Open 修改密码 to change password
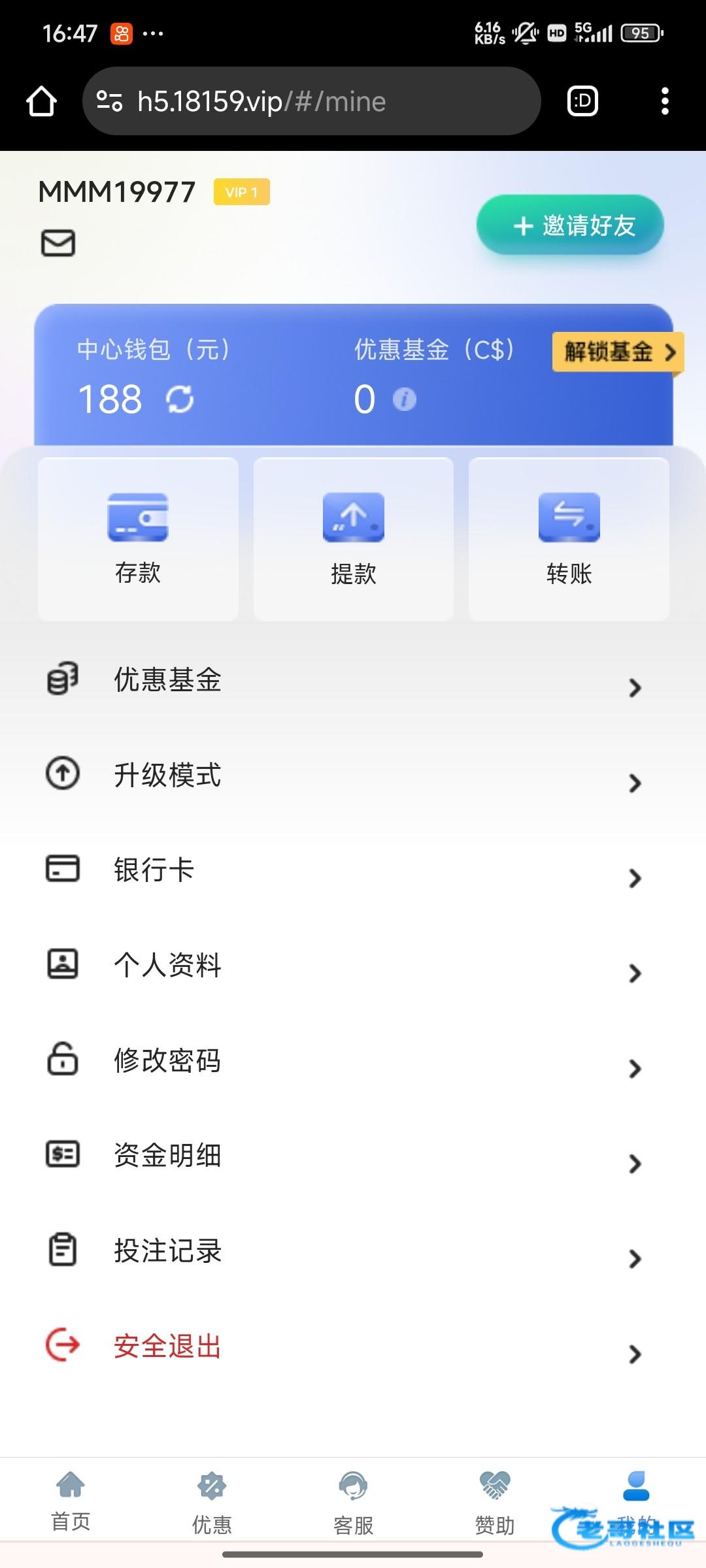Screen dimensions: 706x1568 tap(343, 1060)
